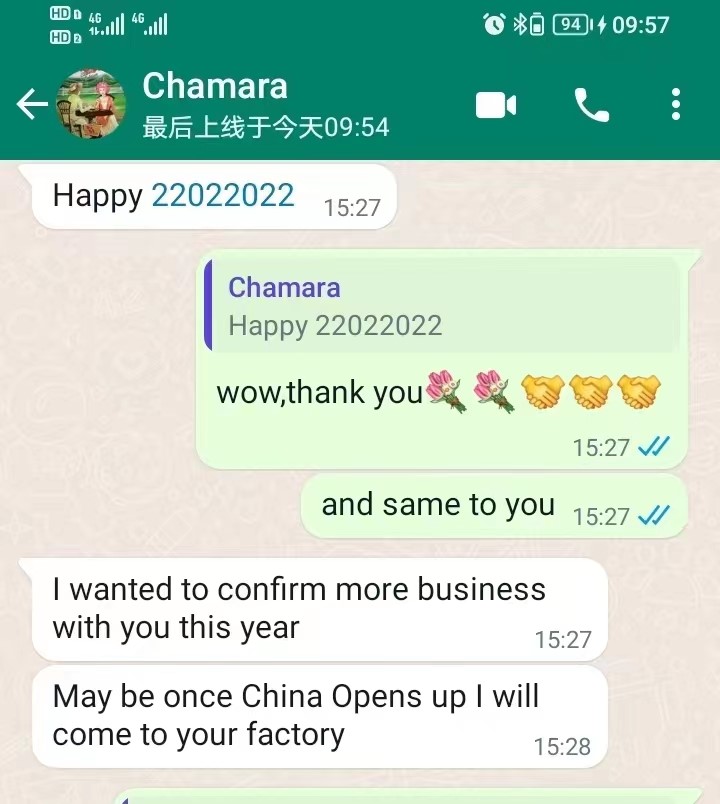Start a voice call with Chamara

[591, 104]
